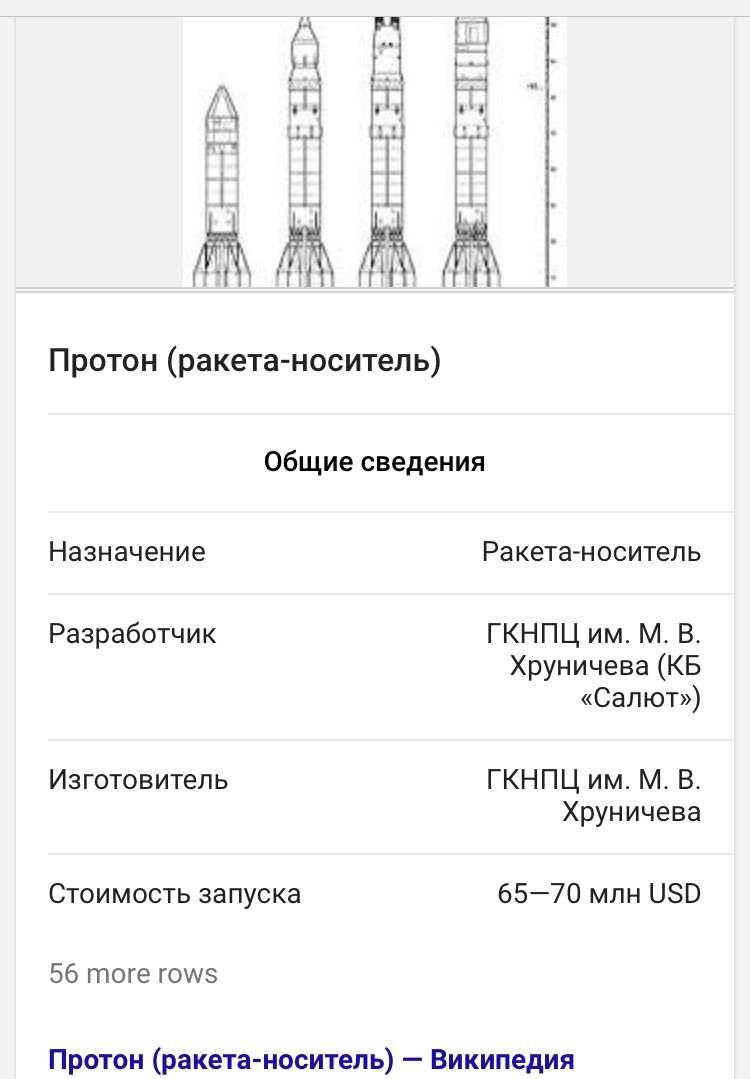This screenshot has height=1079, width=750.
Task: Open the Proton rocket diagram image
Action: (x=375, y=150)
